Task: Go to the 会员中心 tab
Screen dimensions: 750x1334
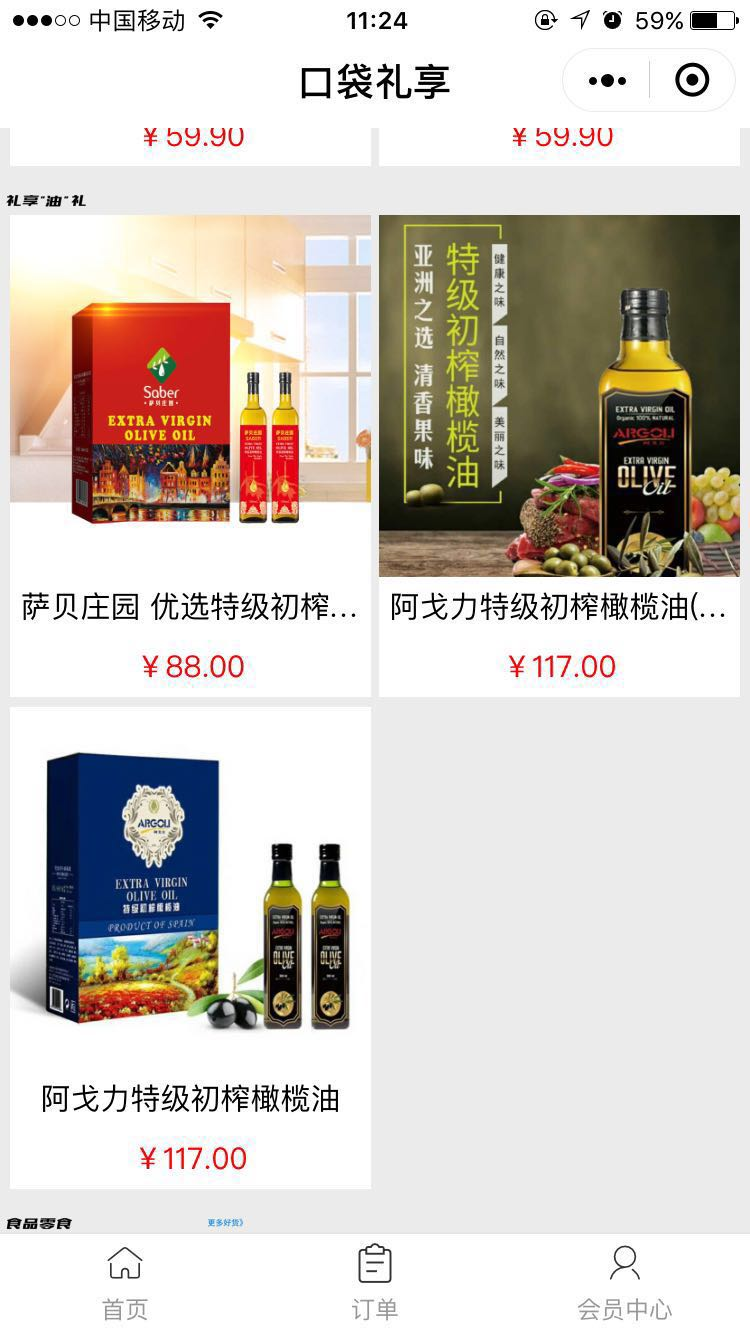Action: pos(624,1283)
